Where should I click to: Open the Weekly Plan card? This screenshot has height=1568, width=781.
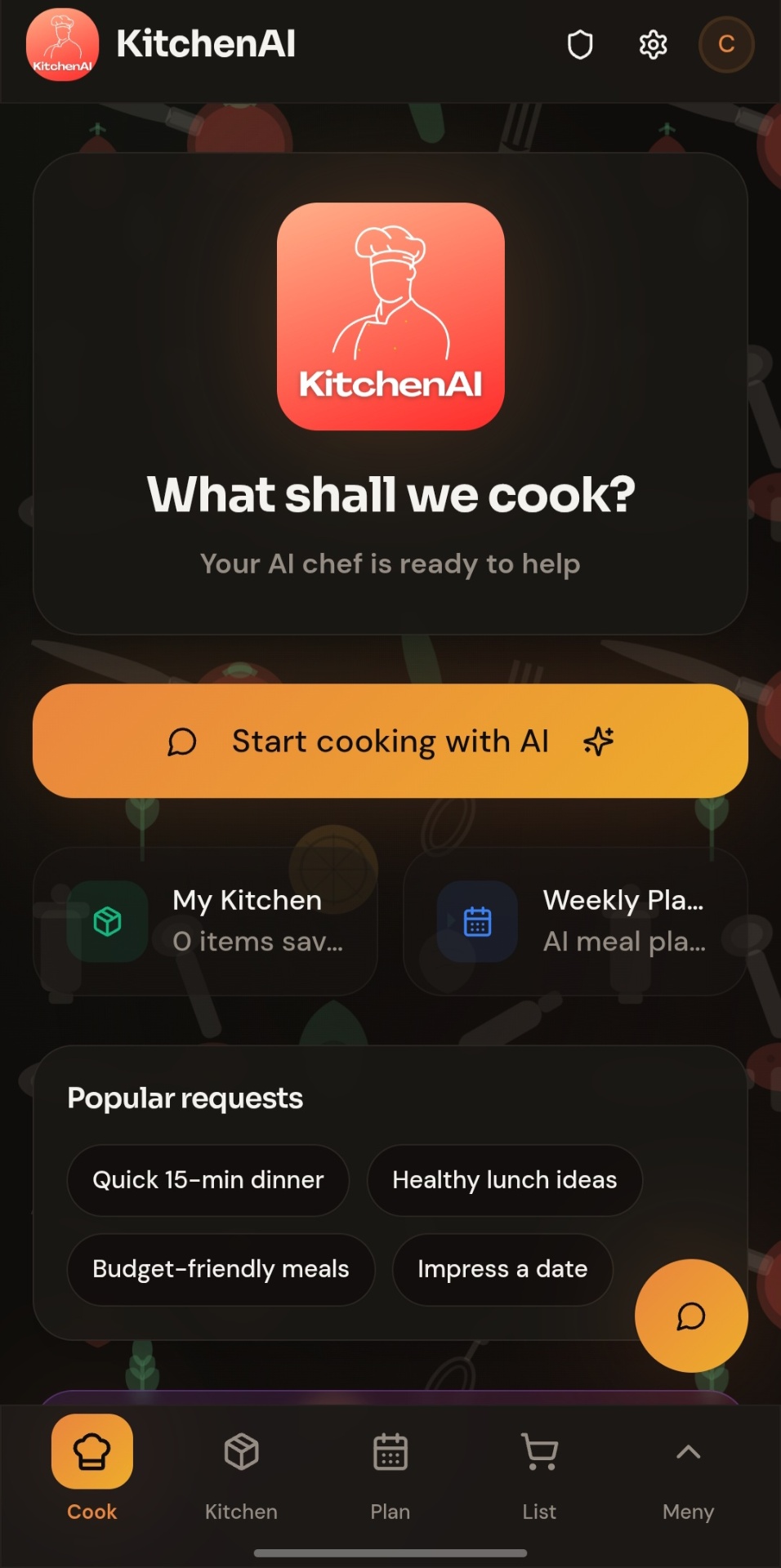[575, 921]
